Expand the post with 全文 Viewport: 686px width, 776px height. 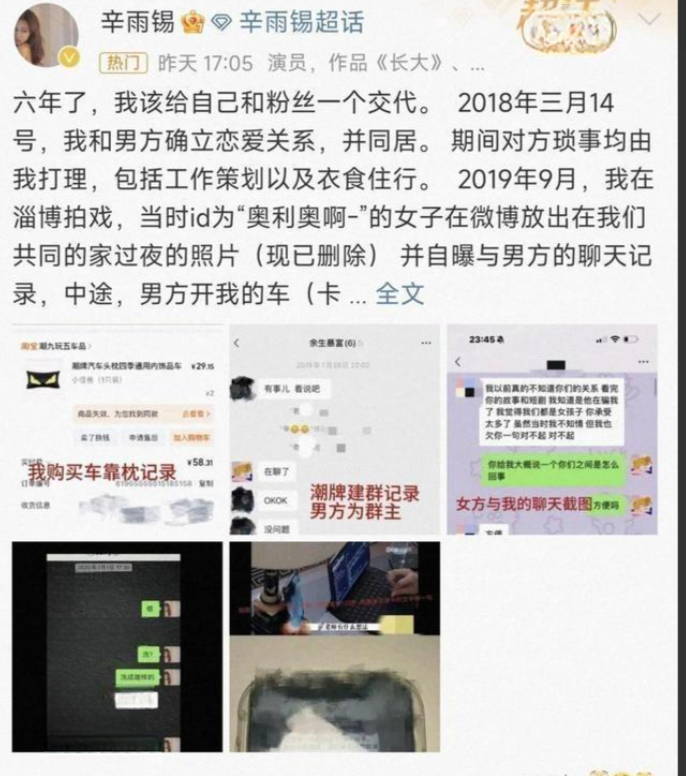(x=400, y=293)
